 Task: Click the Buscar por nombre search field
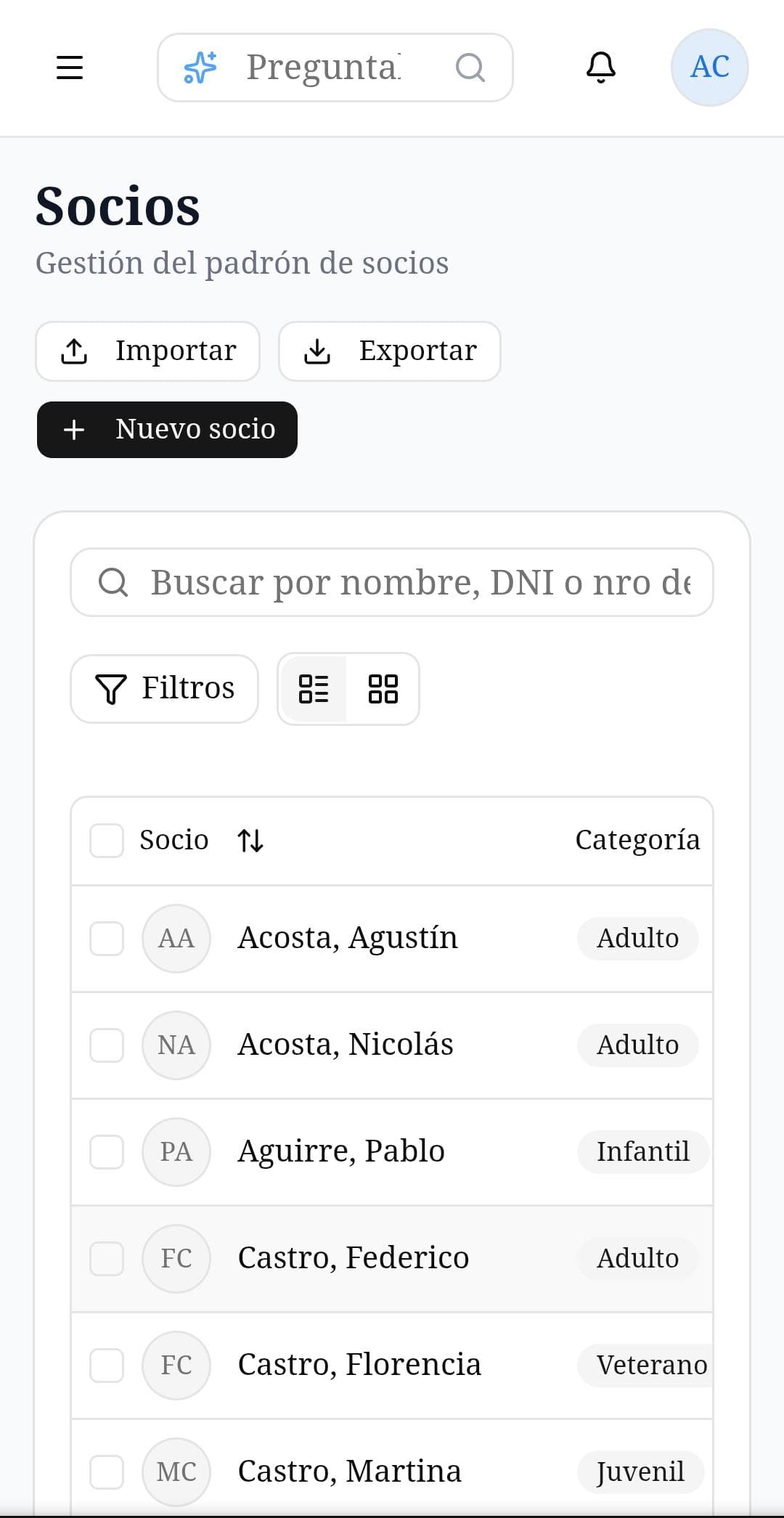click(393, 582)
